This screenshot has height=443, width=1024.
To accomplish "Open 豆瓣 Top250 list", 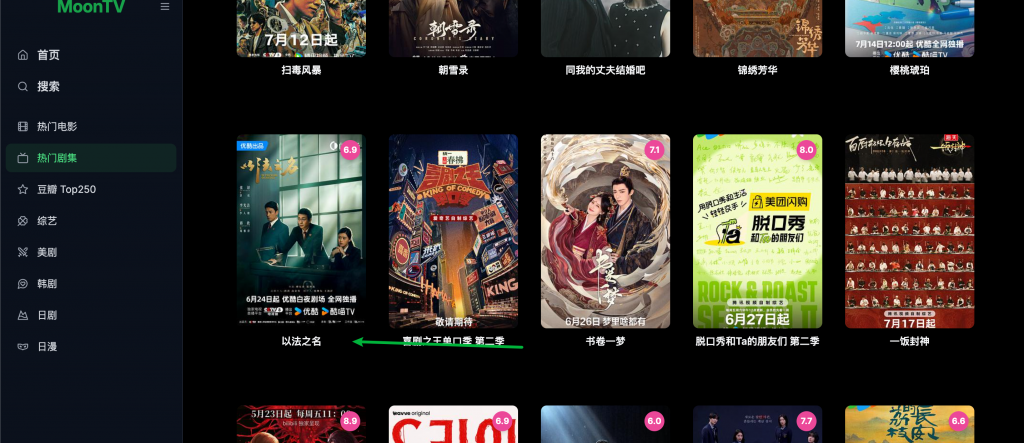I will click(x=66, y=189).
